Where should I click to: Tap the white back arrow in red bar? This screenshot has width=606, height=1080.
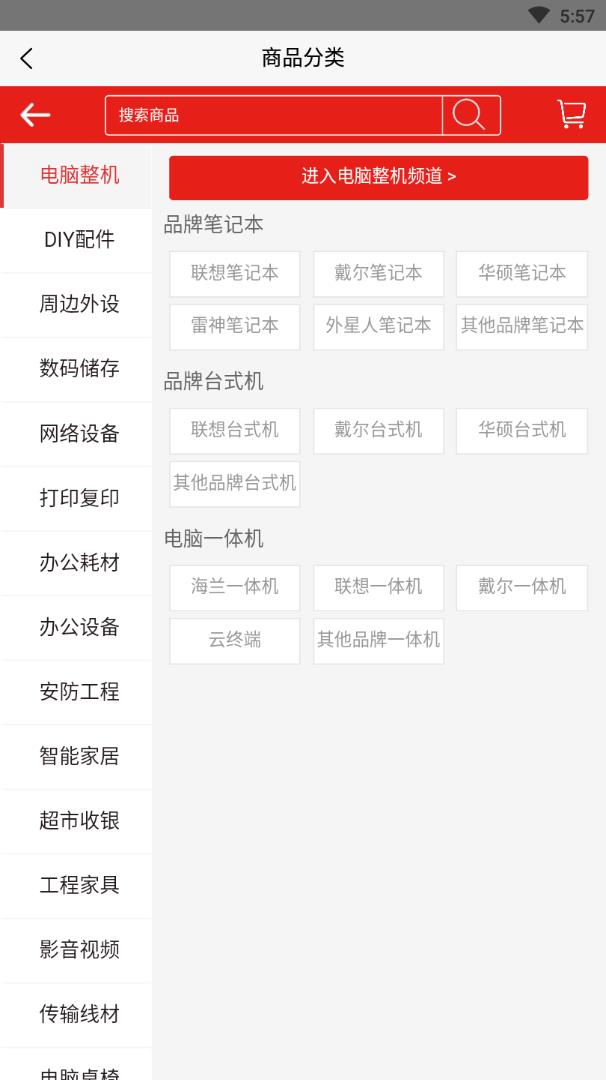pos(35,115)
